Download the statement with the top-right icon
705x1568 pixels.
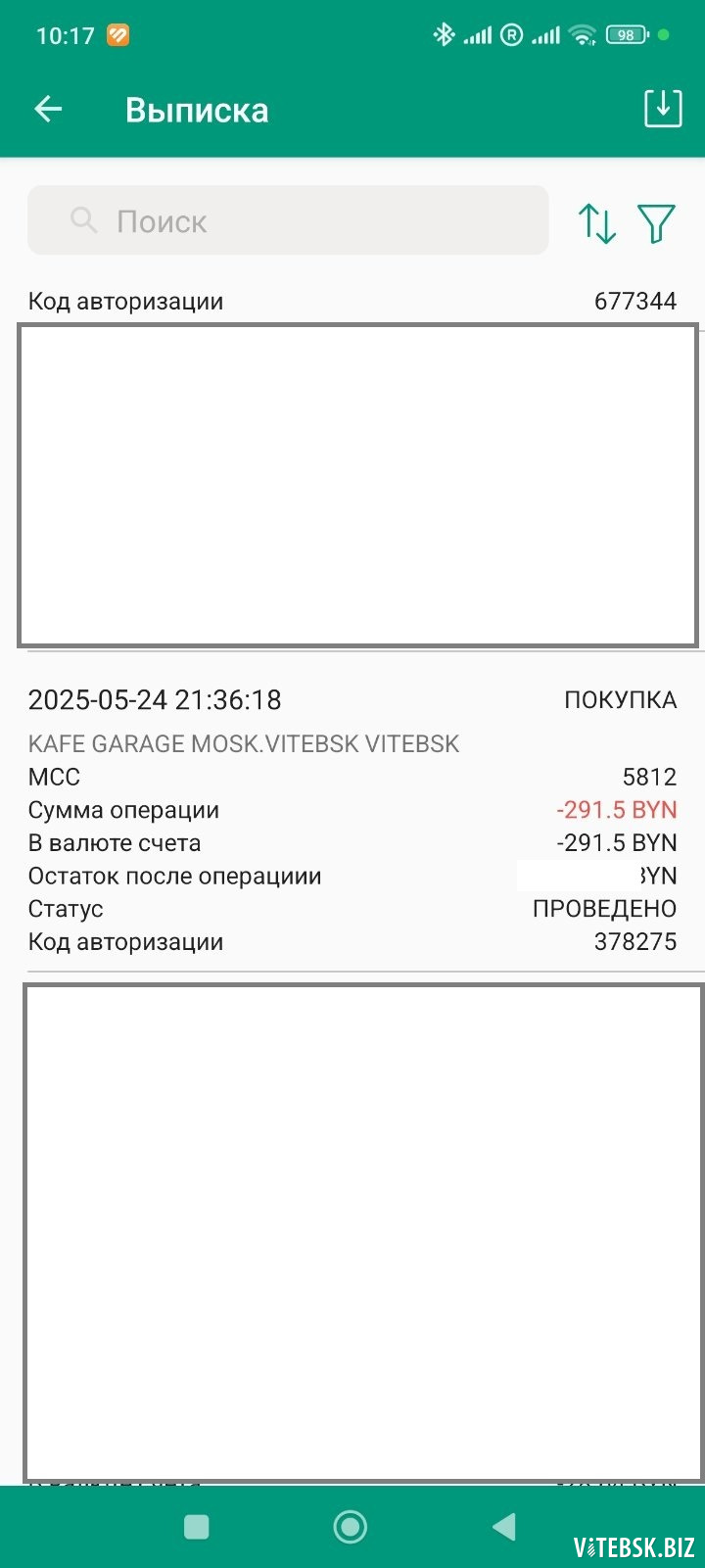point(663,109)
